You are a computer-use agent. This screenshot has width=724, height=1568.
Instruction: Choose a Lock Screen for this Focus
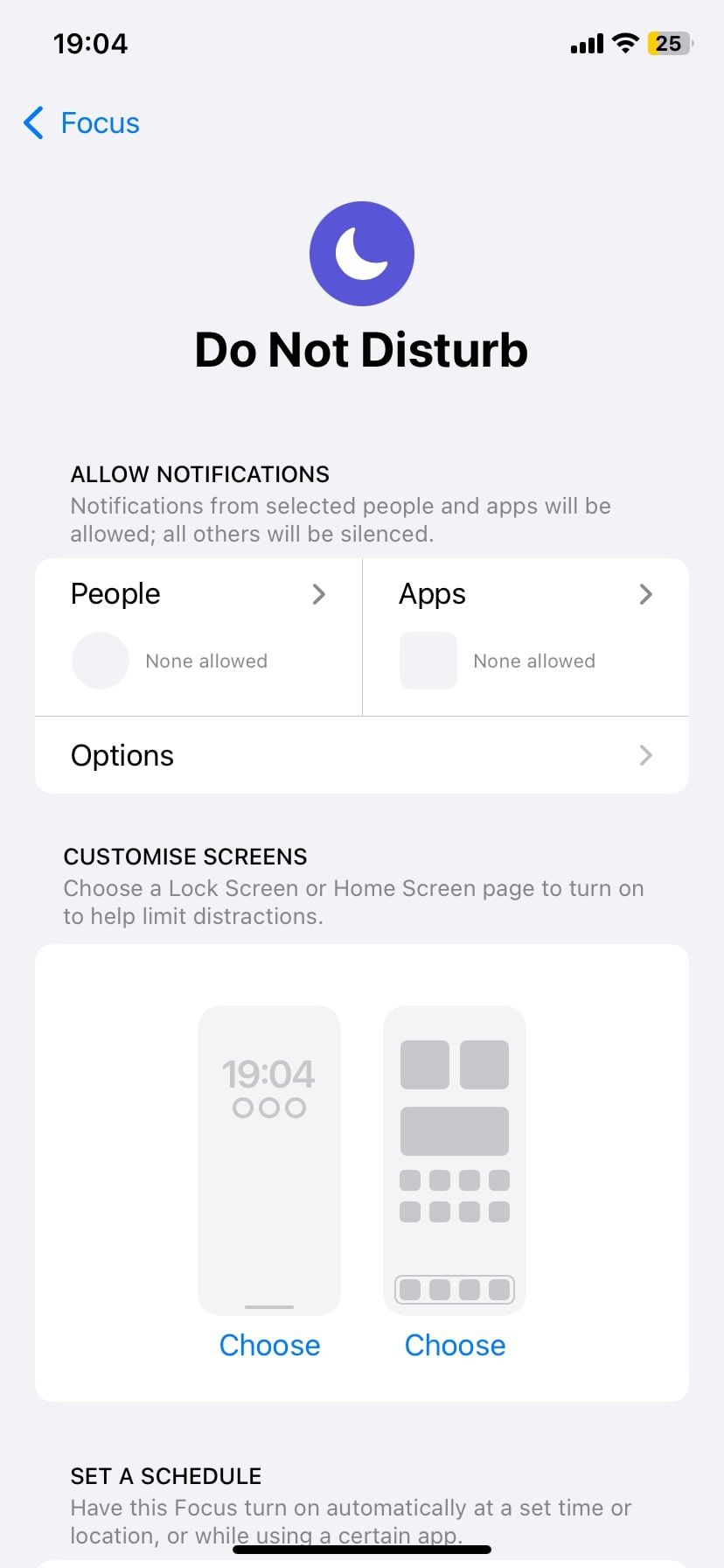click(x=269, y=1345)
